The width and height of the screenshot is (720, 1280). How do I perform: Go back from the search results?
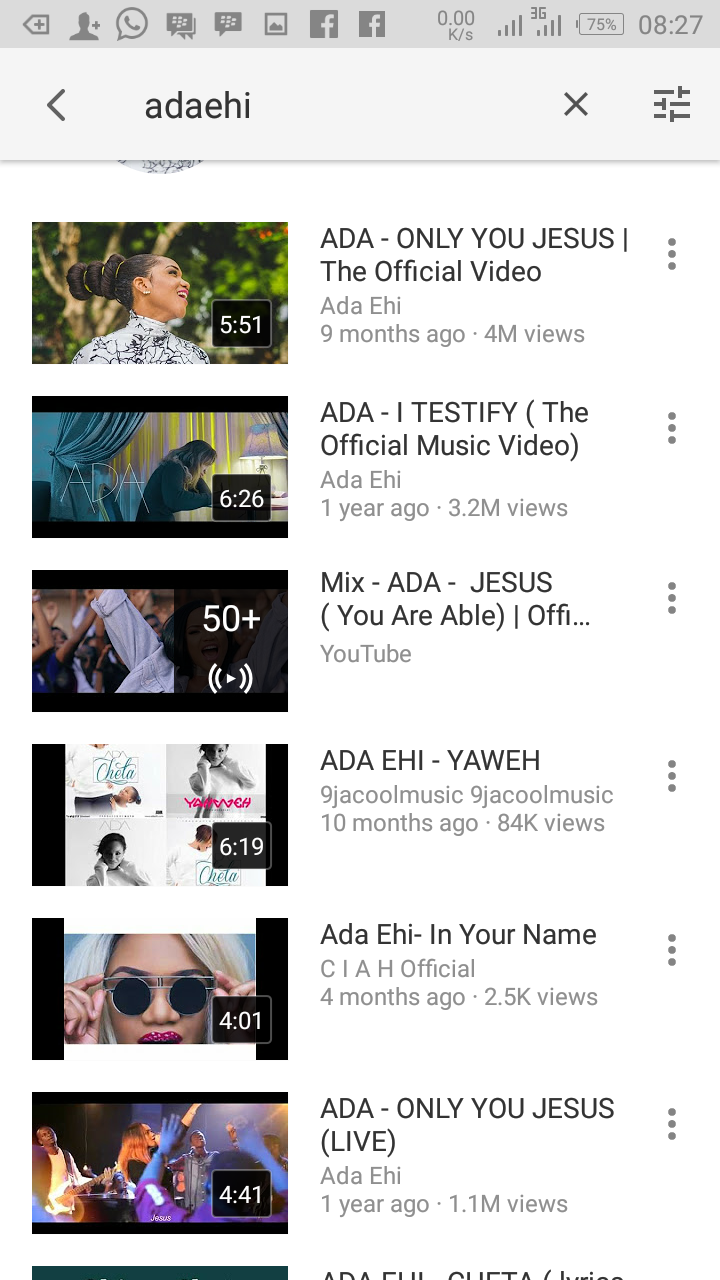point(56,105)
